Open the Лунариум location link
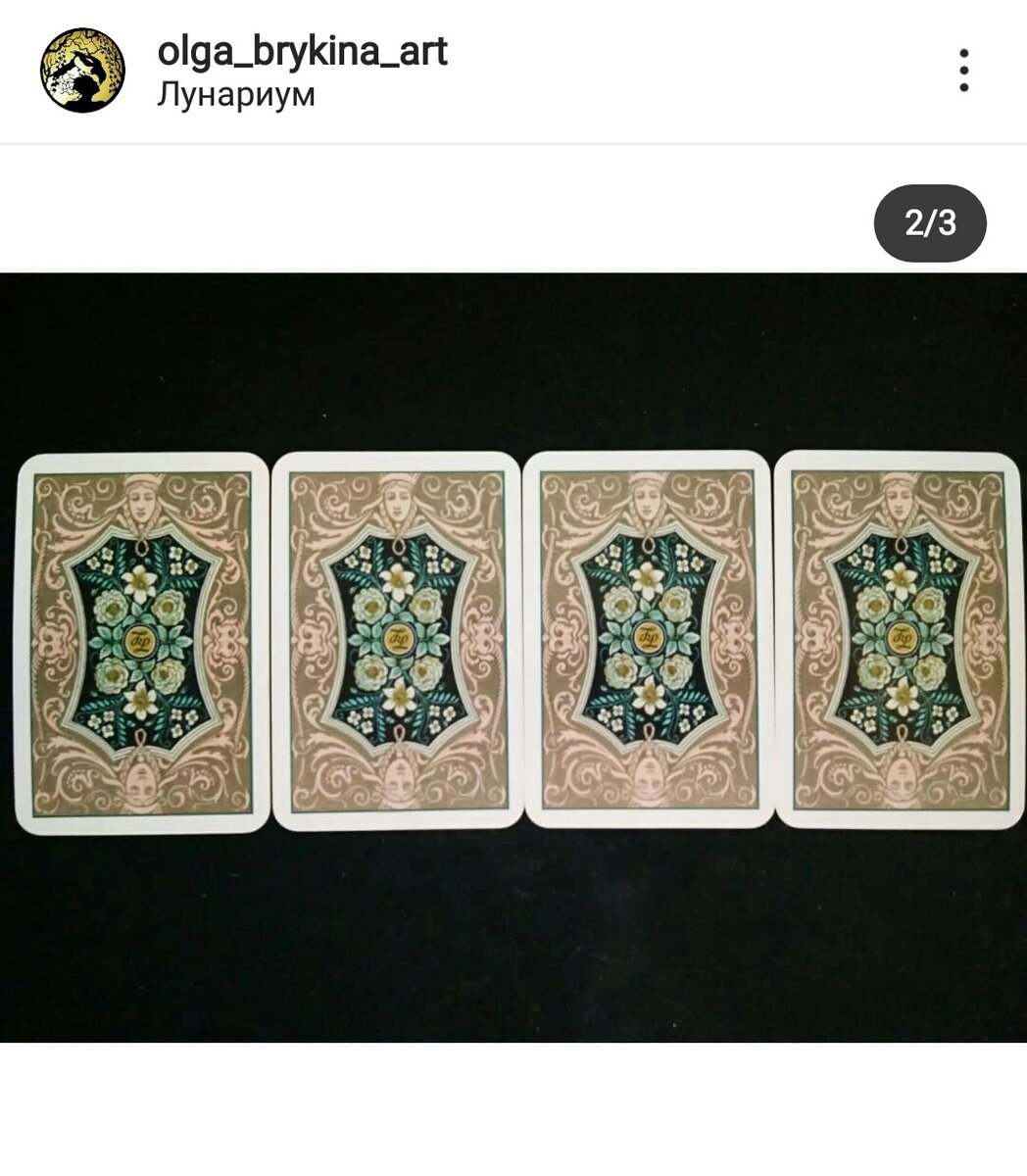Image resolution: width=1027 pixels, height=1176 pixels. tap(236, 96)
